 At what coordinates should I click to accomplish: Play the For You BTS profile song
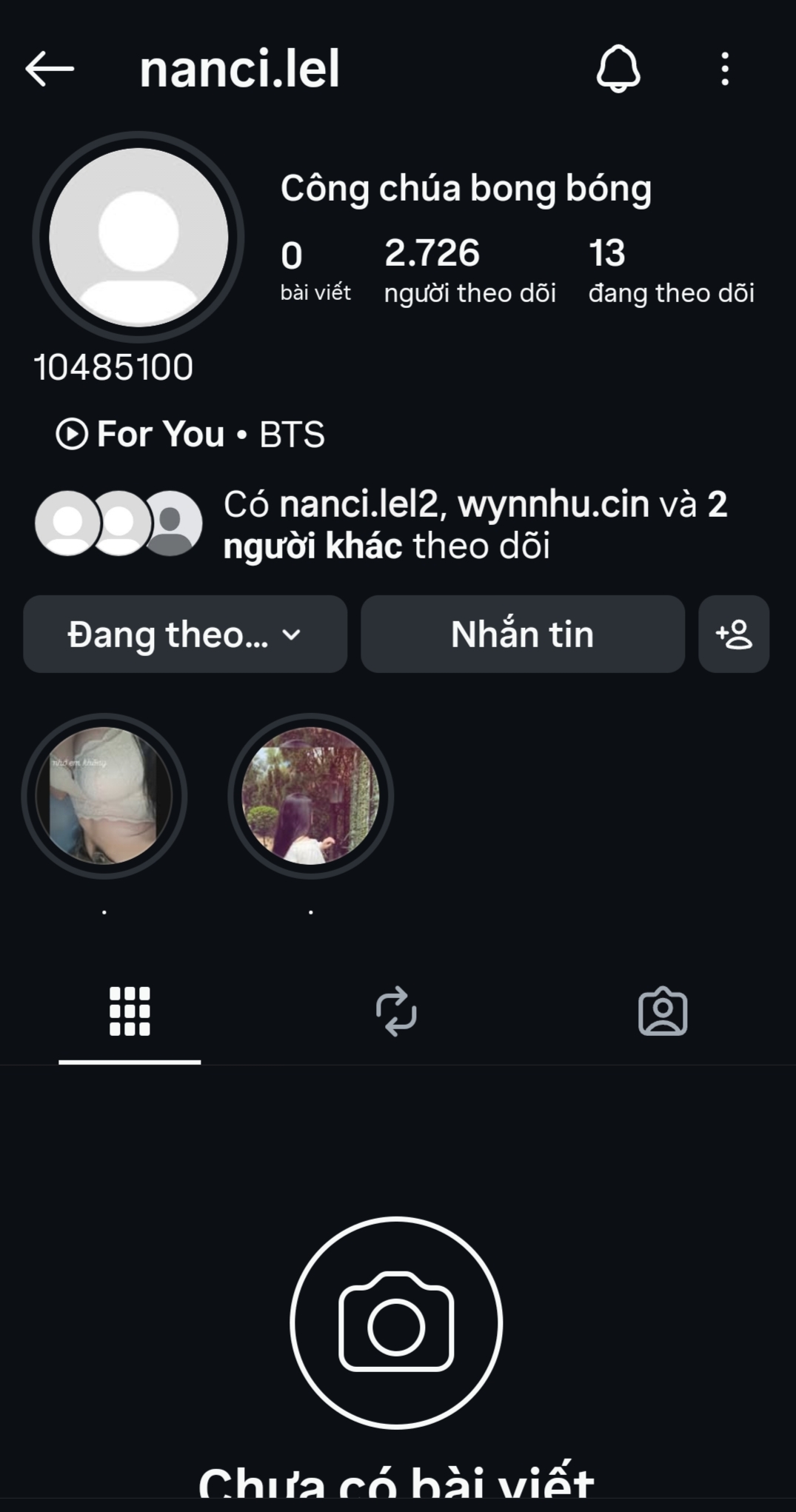[x=190, y=434]
